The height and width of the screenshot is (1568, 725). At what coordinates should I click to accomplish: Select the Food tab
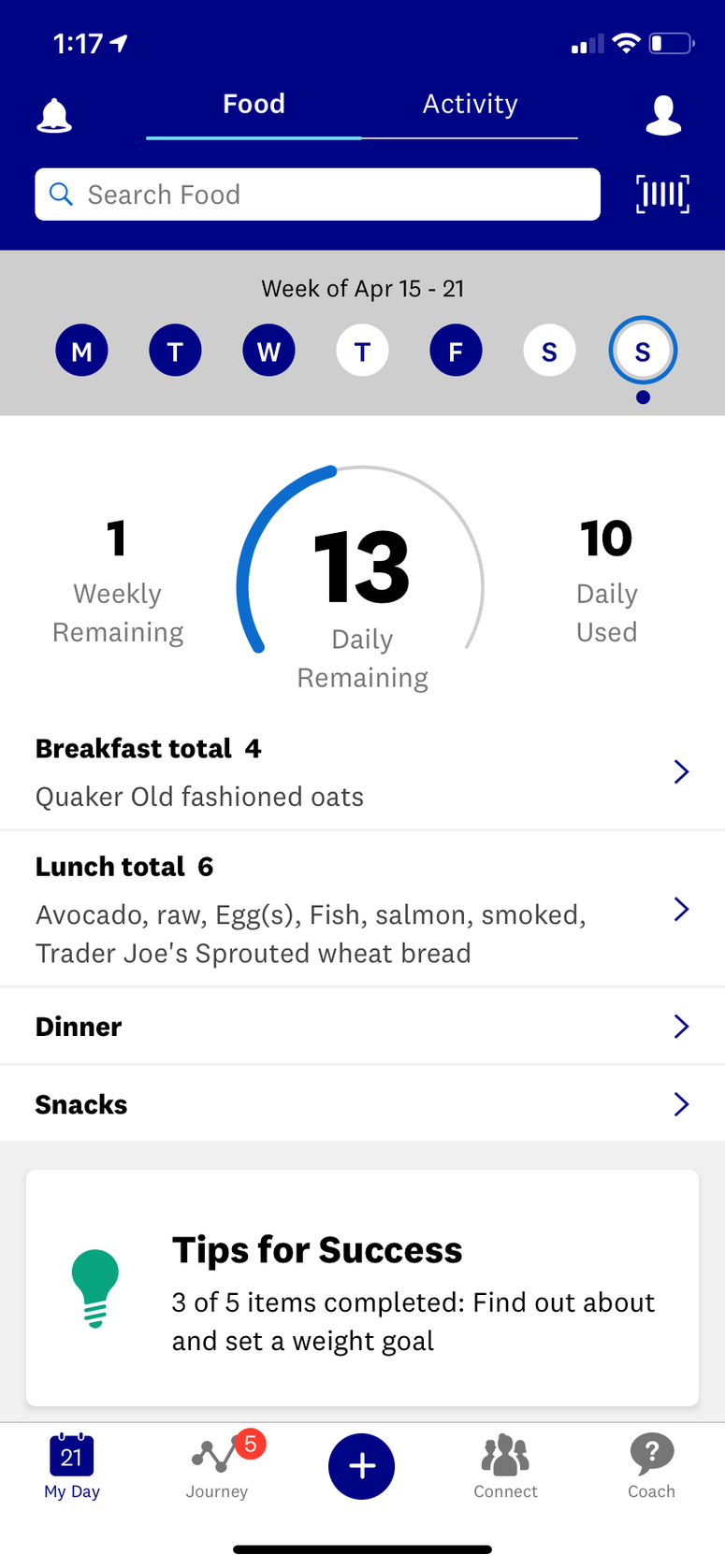click(254, 104)
